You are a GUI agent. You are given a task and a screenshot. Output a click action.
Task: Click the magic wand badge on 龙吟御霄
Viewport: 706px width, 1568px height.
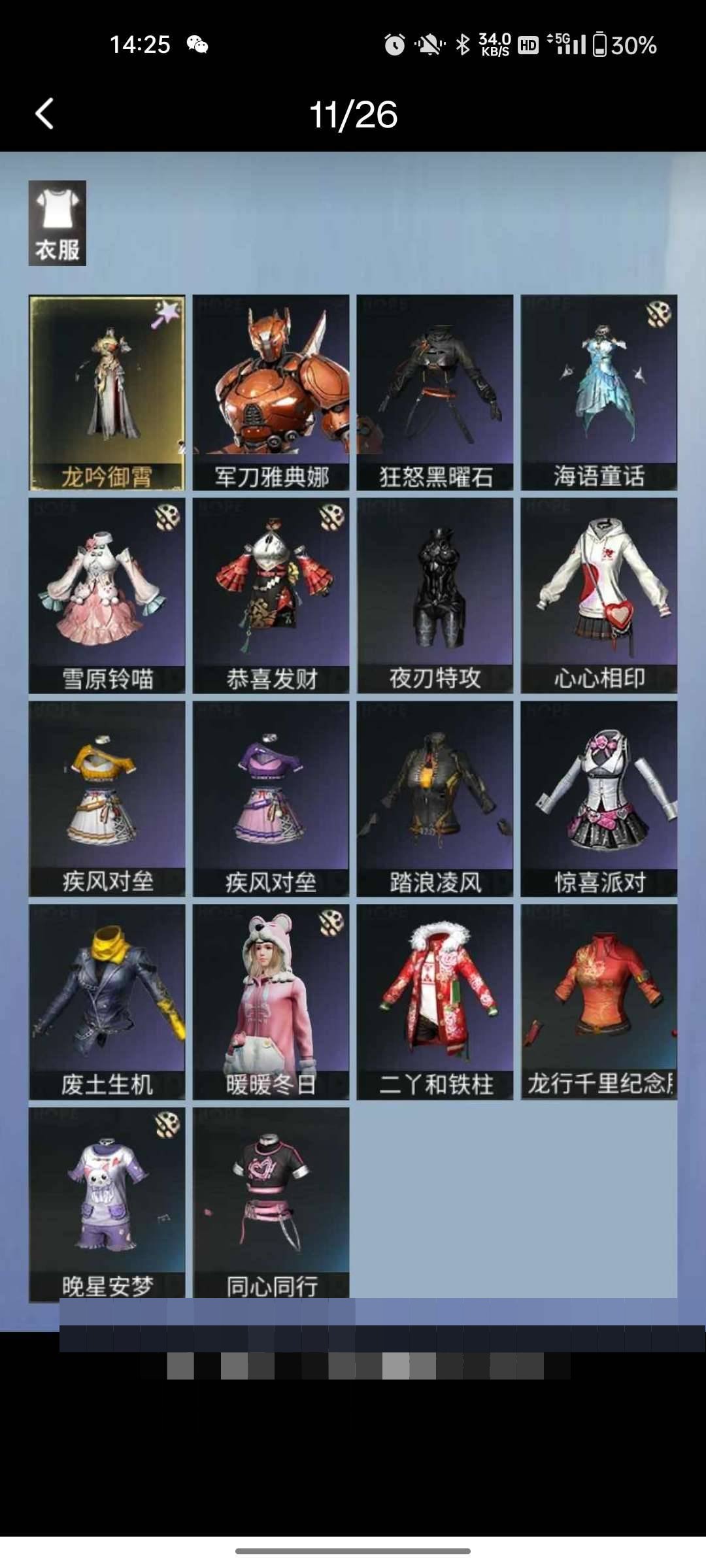coord(167,314)
